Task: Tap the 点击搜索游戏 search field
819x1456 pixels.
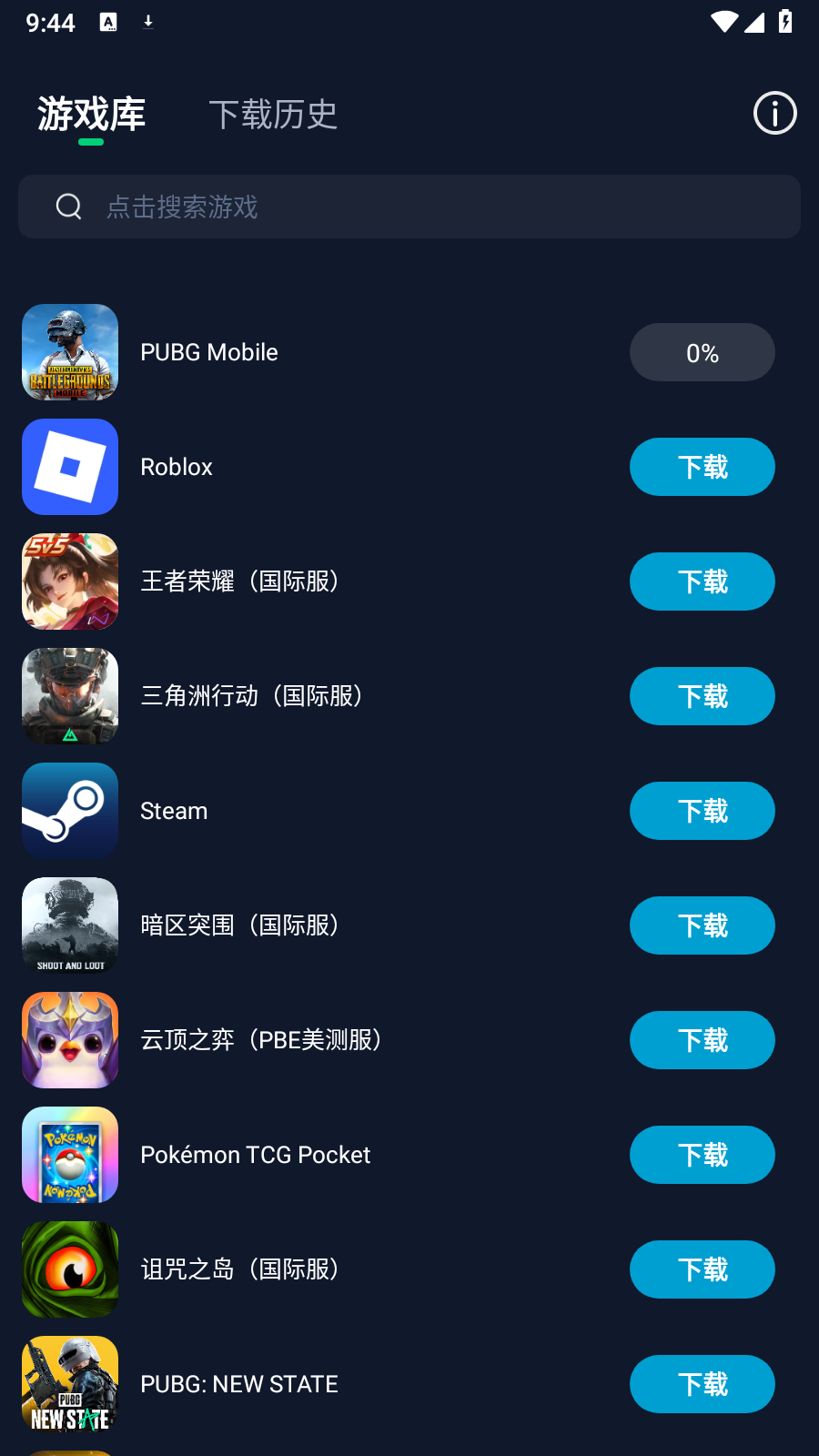Action: [409, 207]
